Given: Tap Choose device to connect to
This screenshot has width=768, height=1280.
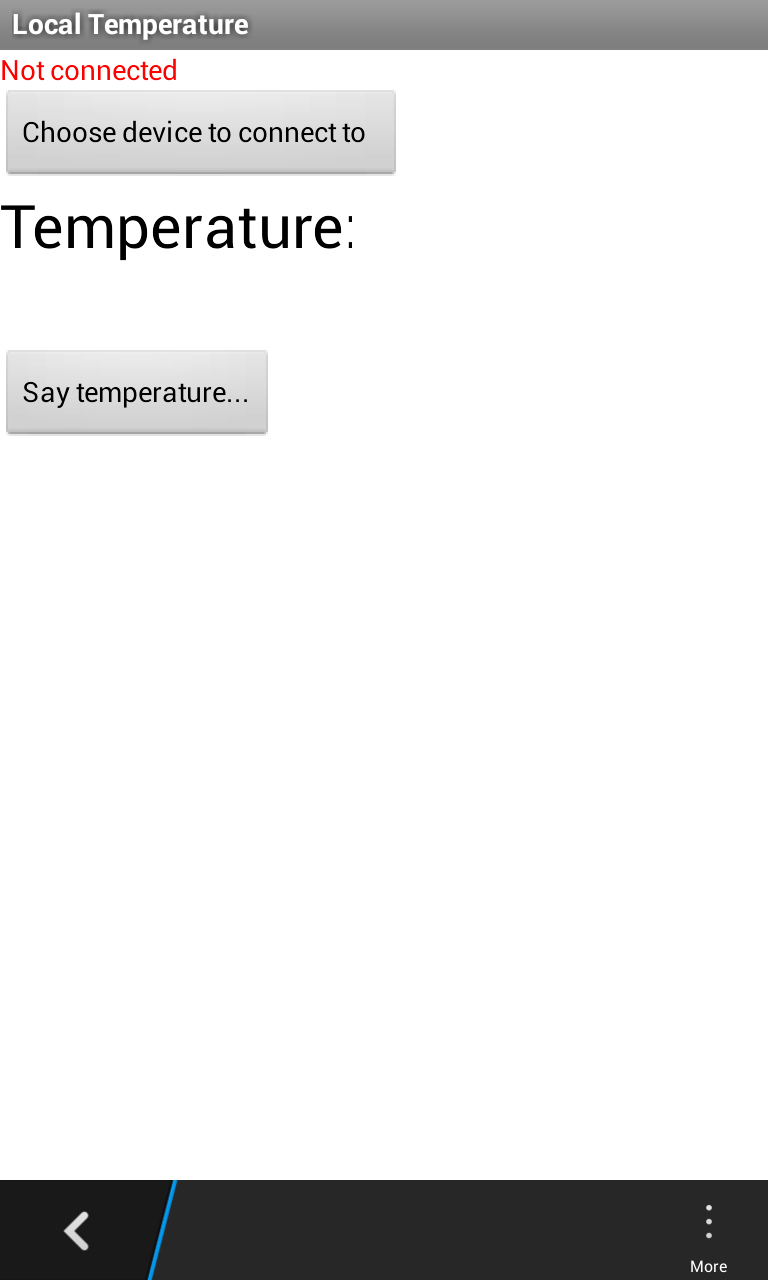Looking at the screenshot, I should [x=201, y=132].
